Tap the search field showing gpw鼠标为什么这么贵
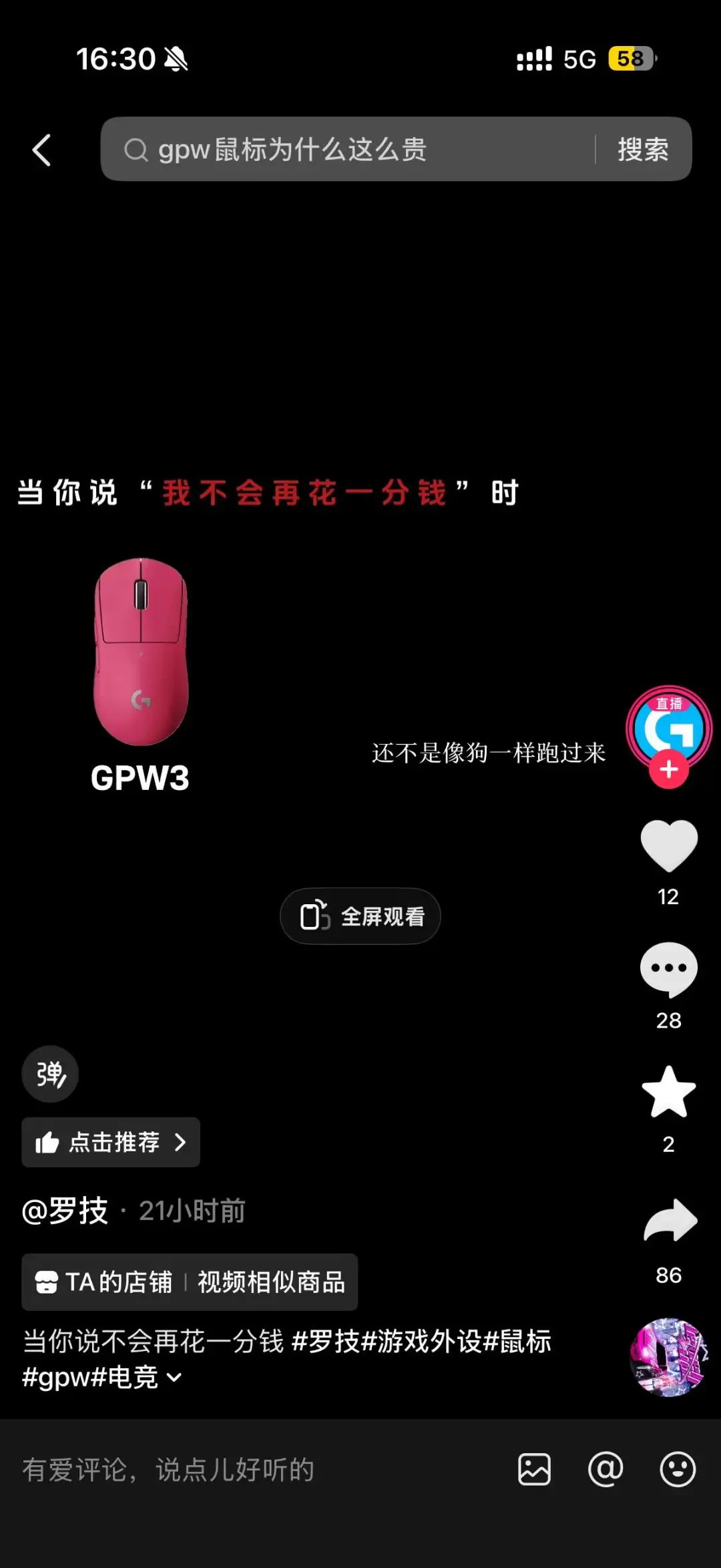 click(347, 150)
